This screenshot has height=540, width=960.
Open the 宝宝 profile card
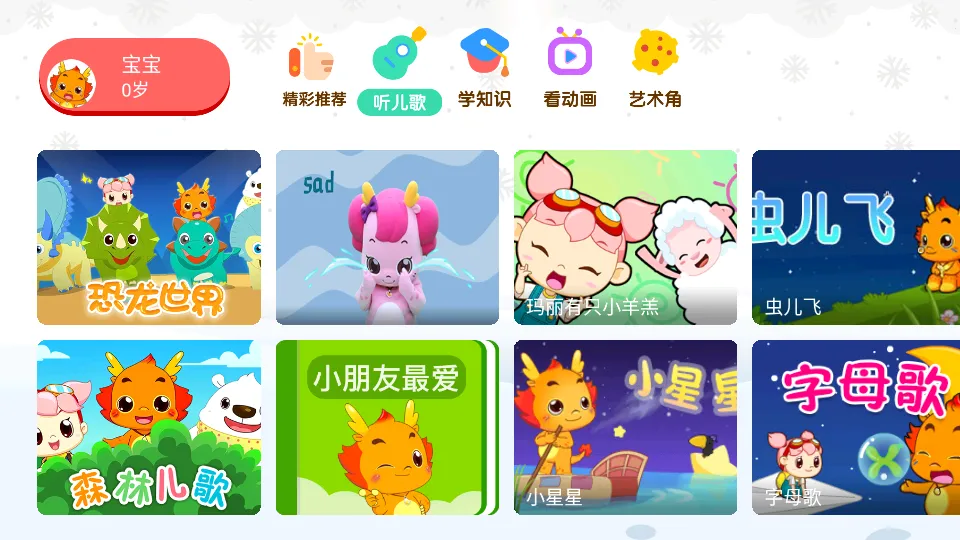[x=134, y=77]
